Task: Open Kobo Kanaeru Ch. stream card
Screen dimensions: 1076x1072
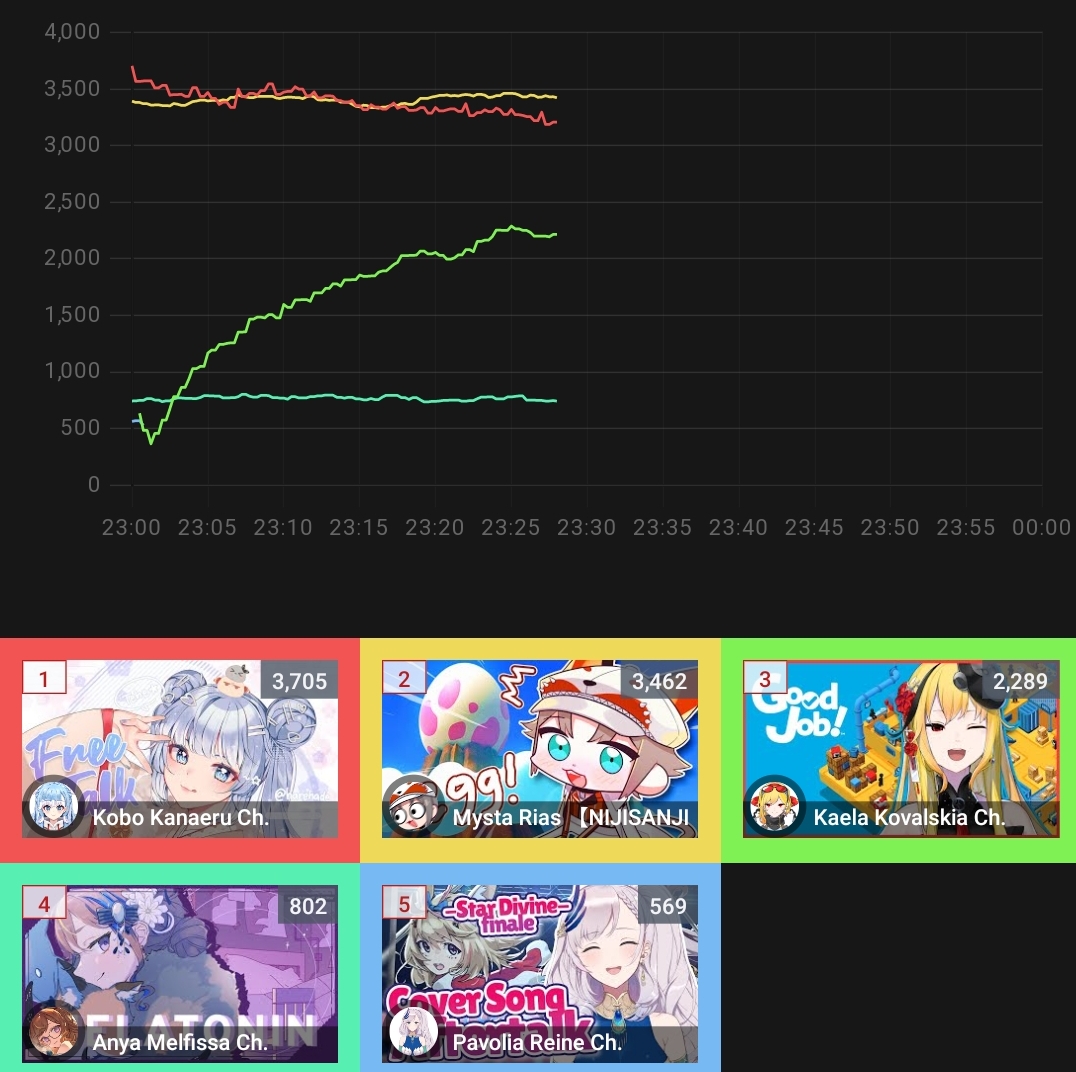Action: pyautogui.click(x=180, y=749)
